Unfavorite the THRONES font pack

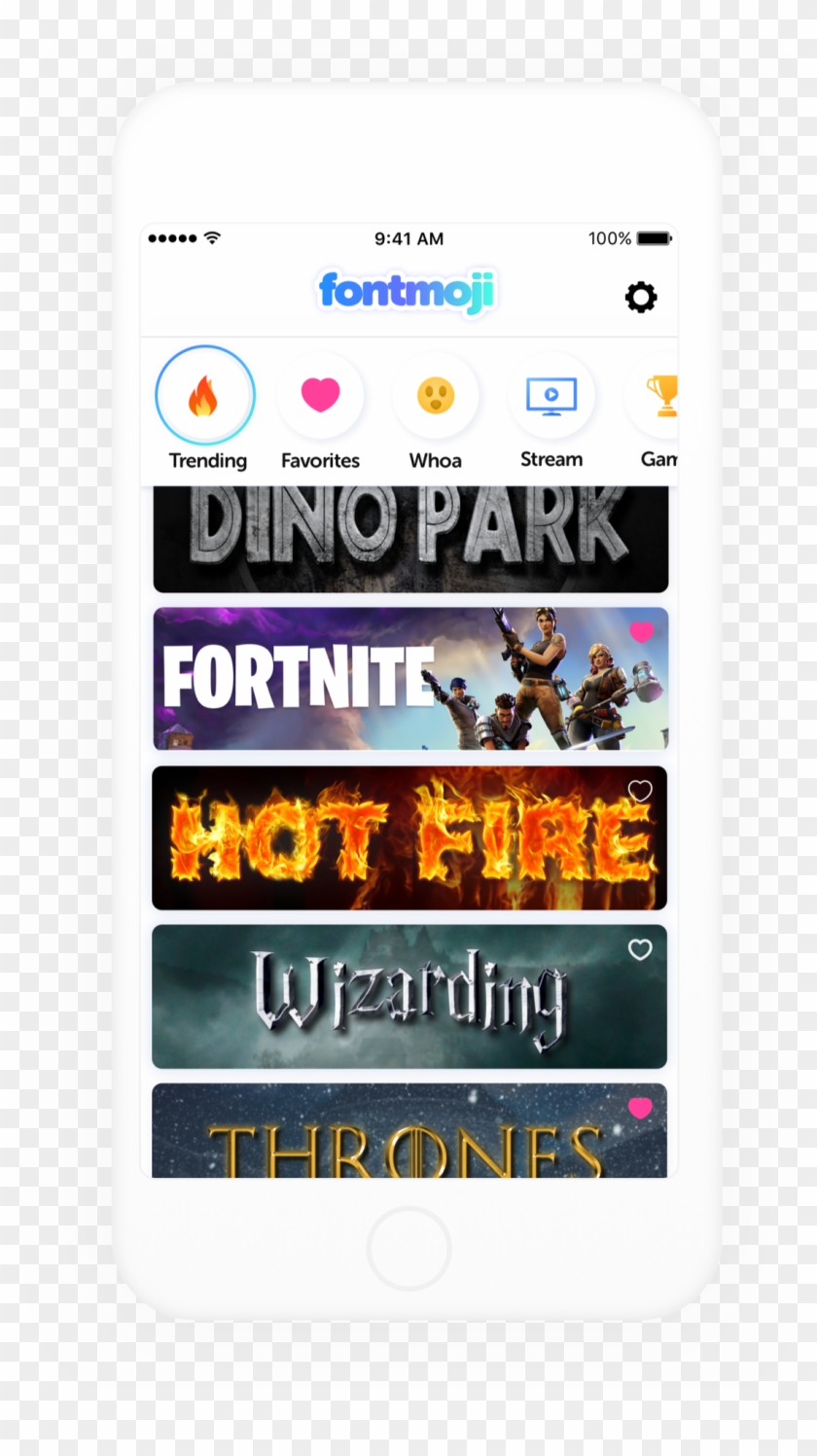point(639,1107)
